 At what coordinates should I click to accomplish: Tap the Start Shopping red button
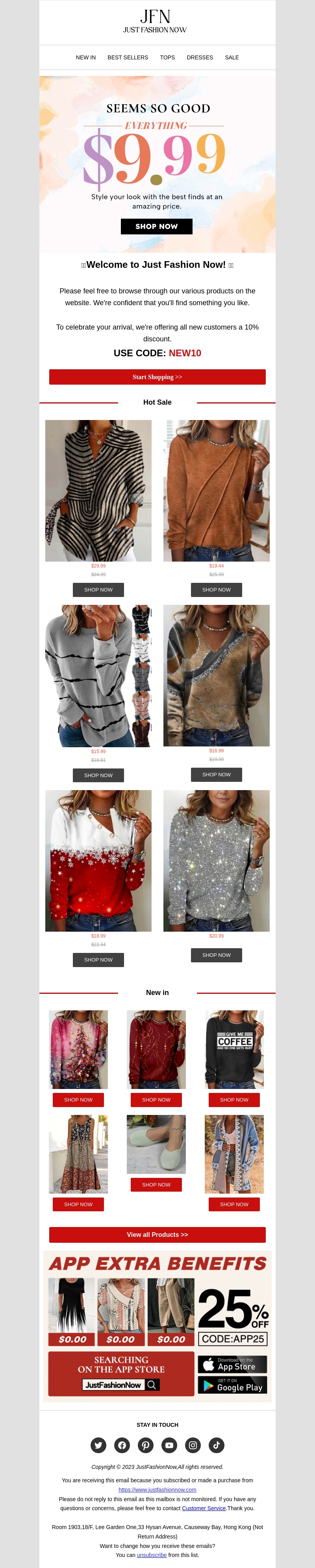coord(157,377)
